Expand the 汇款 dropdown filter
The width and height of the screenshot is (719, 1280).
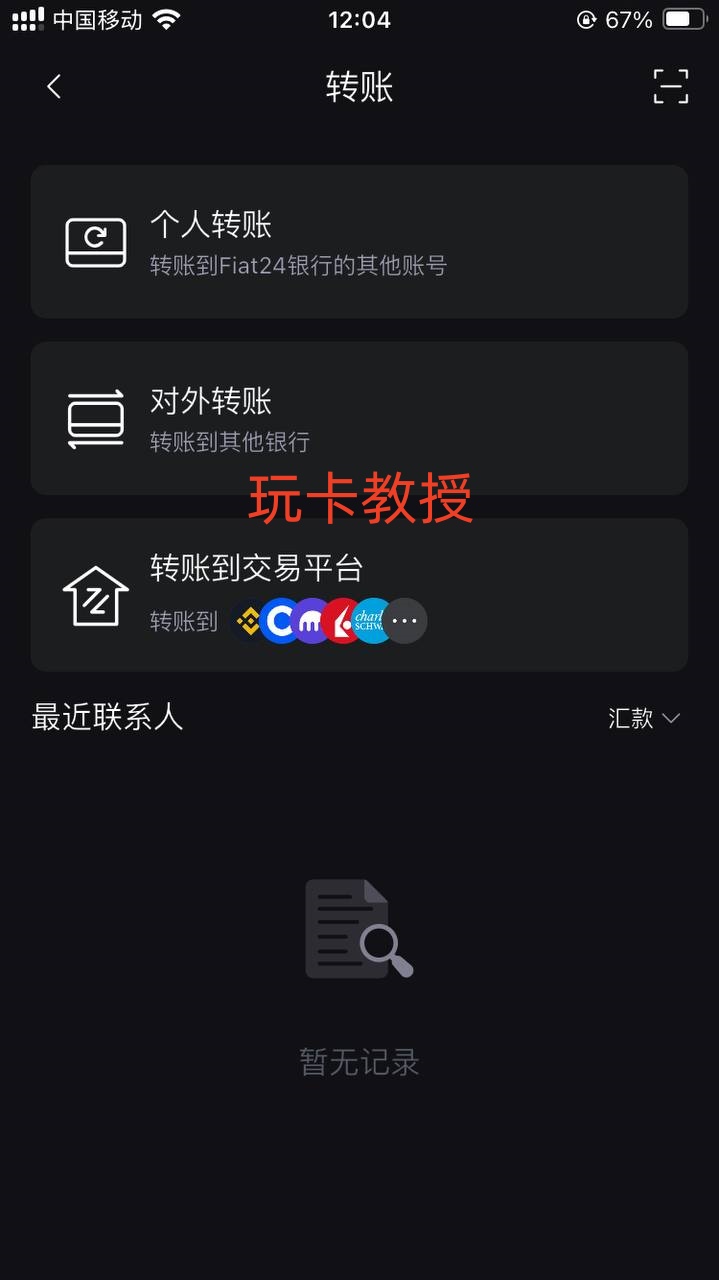pos(644,718)
